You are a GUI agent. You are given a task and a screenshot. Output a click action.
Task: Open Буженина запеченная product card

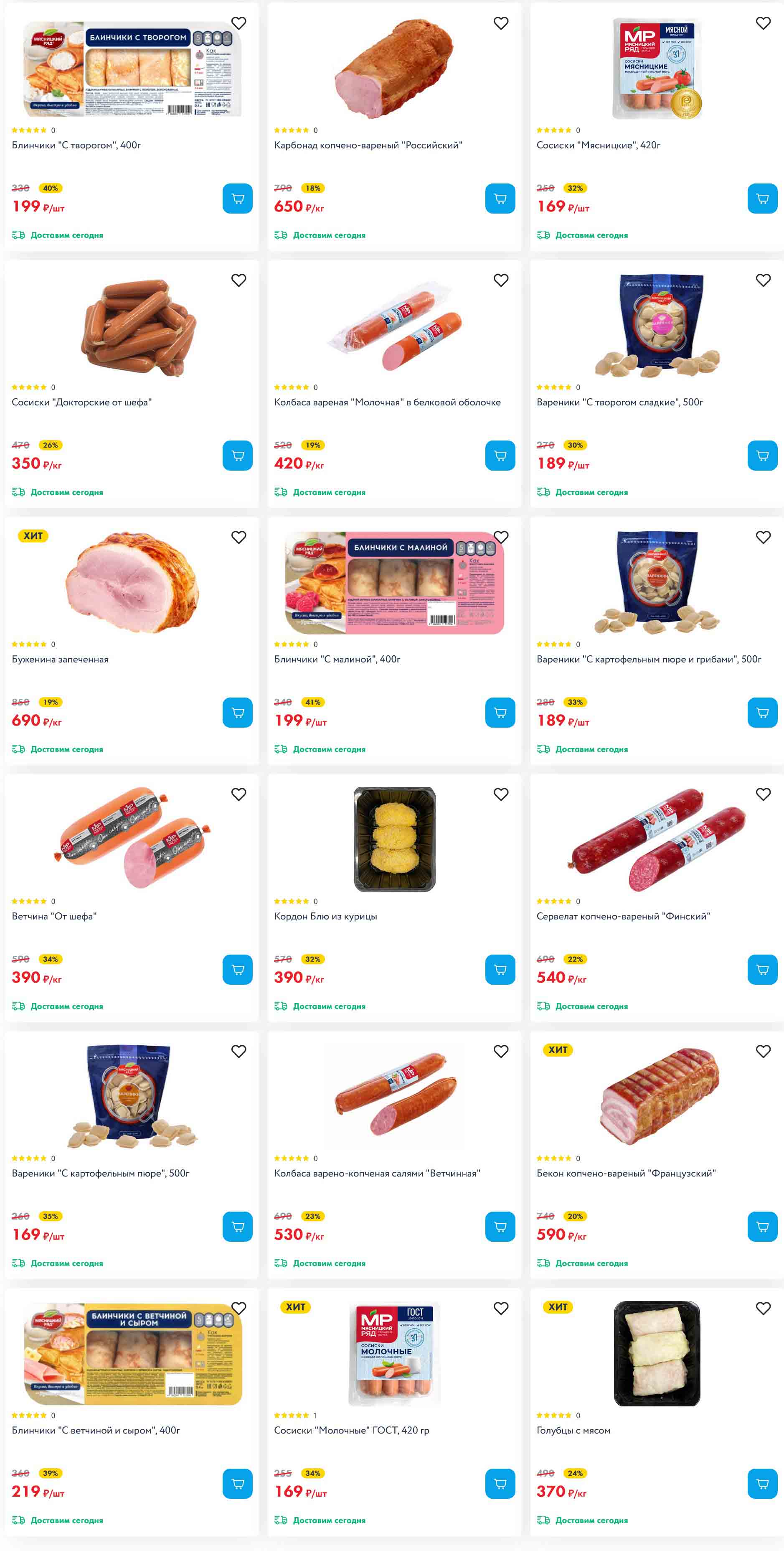(x=60, y=659)
